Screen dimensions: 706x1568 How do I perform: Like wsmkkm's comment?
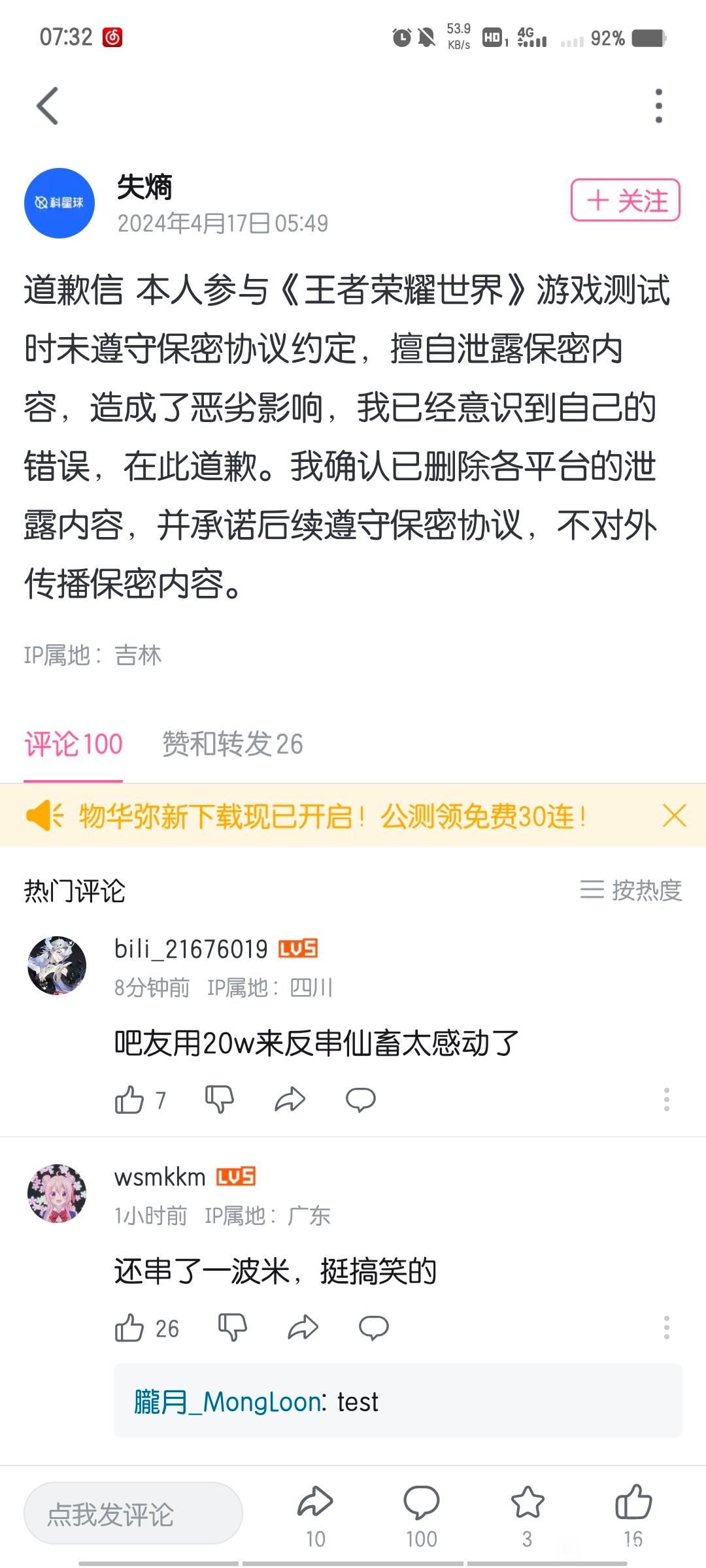129,1328
